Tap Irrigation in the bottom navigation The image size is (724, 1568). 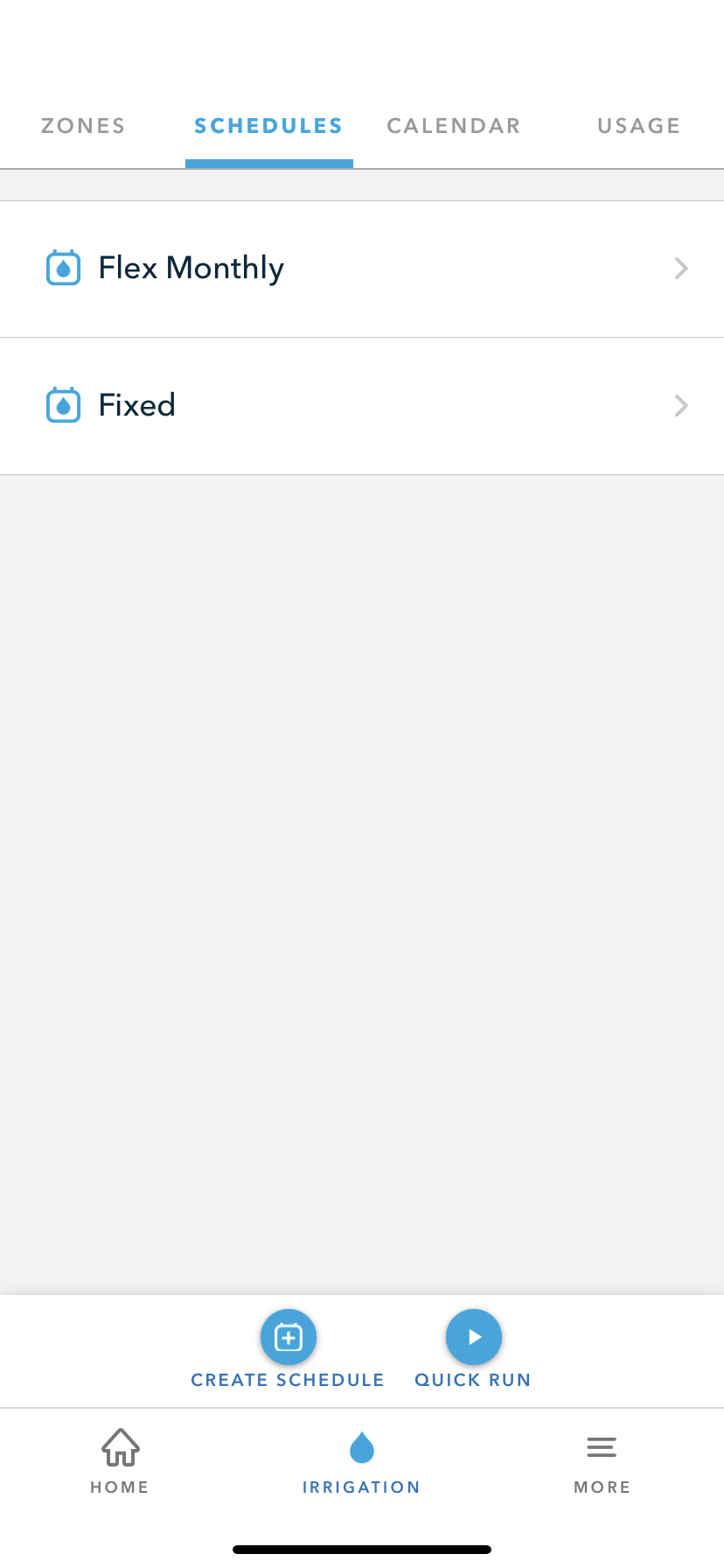361,1460
